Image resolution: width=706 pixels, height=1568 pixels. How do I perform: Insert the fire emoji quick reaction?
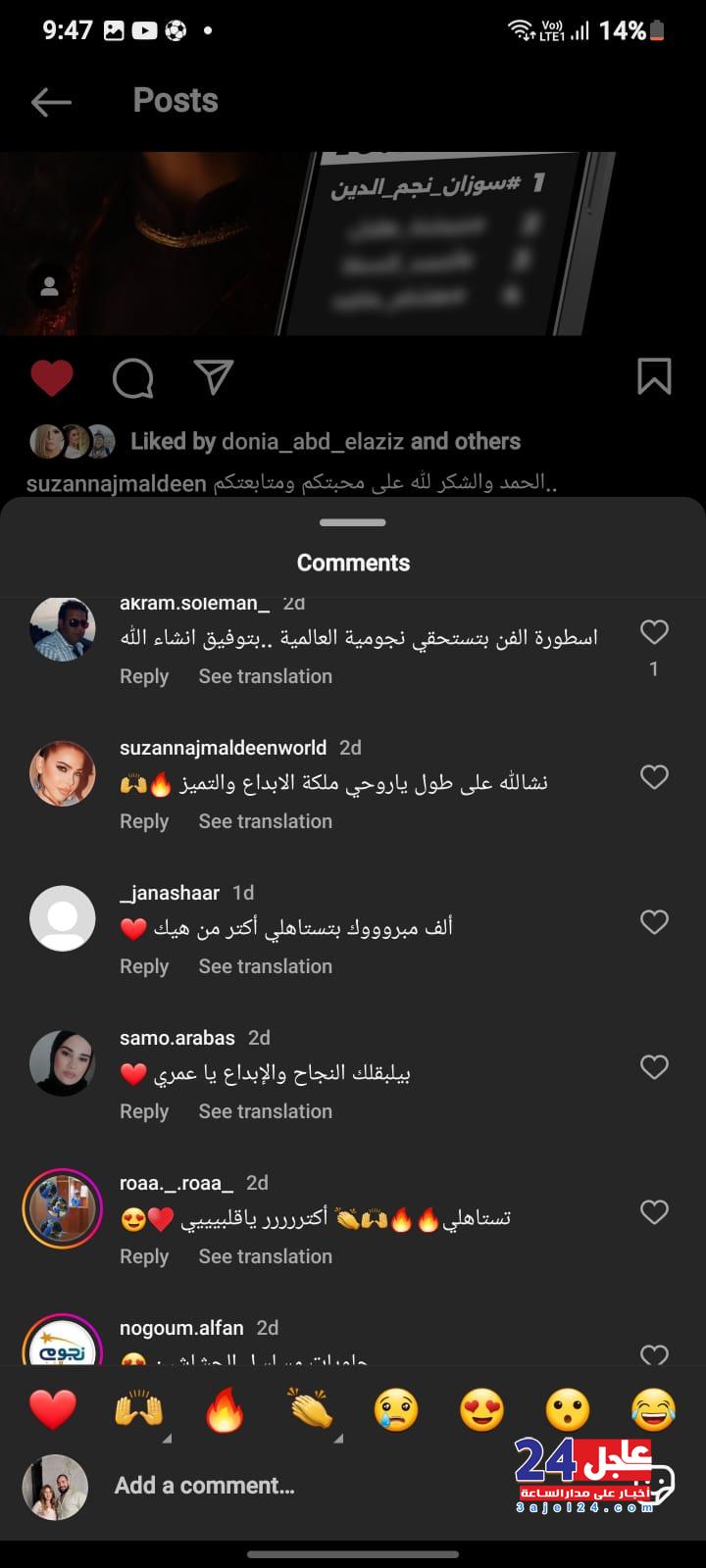tap(225, 1411)
